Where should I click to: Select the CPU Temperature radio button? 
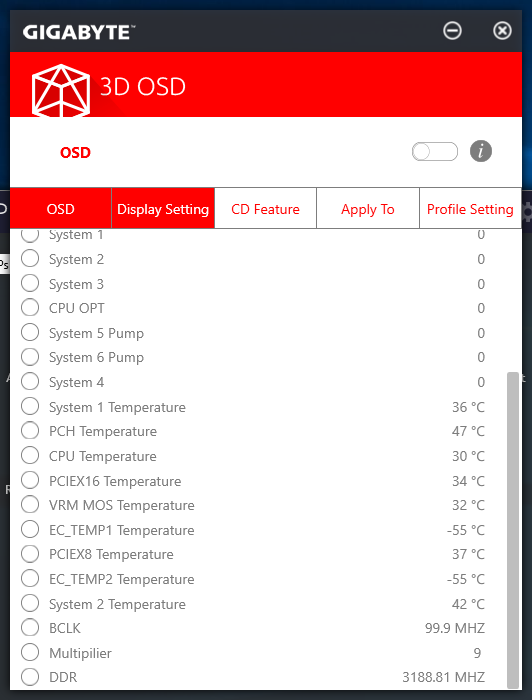(x=30, y=456)
